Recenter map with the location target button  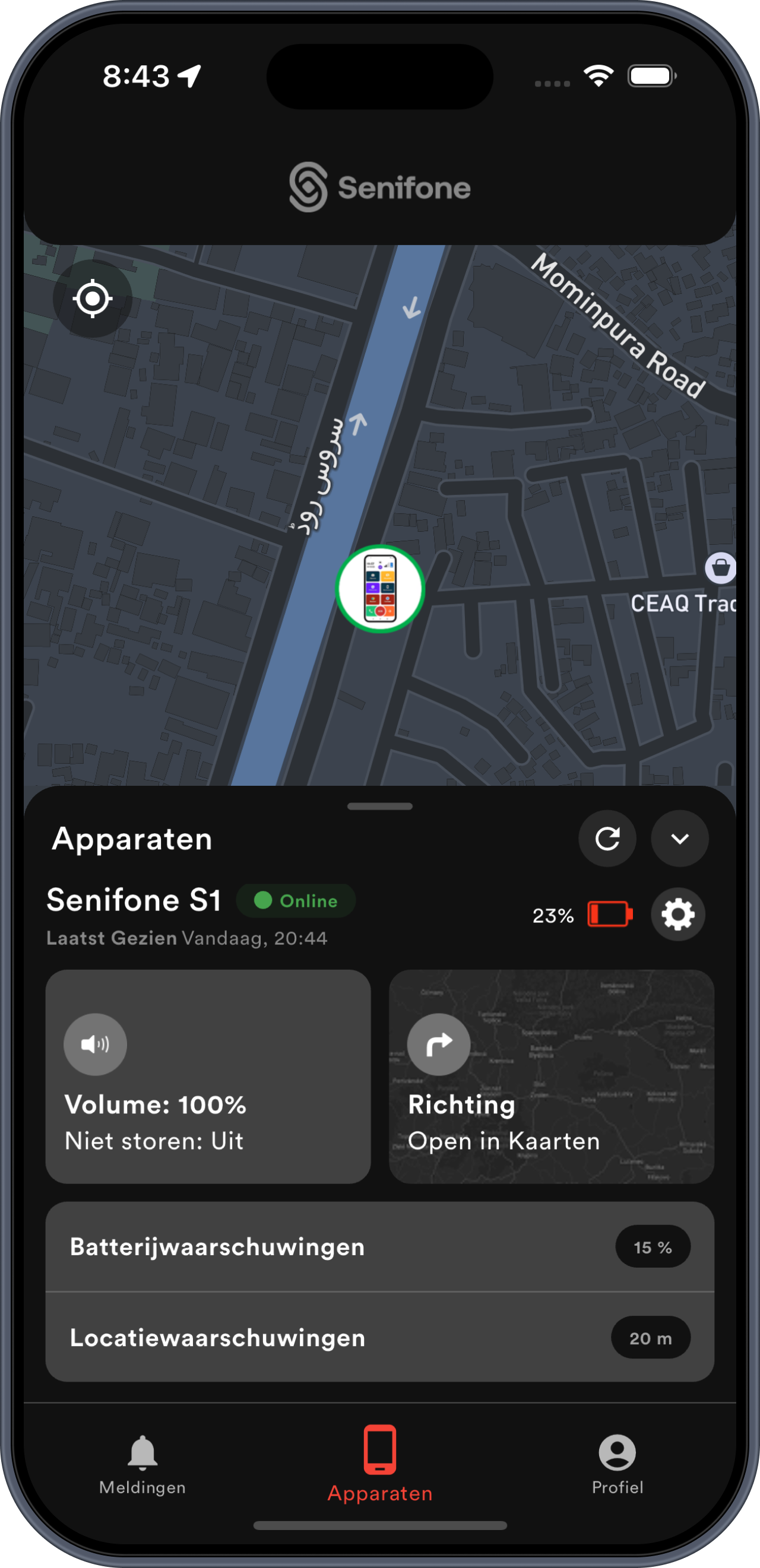pos(93,299)
